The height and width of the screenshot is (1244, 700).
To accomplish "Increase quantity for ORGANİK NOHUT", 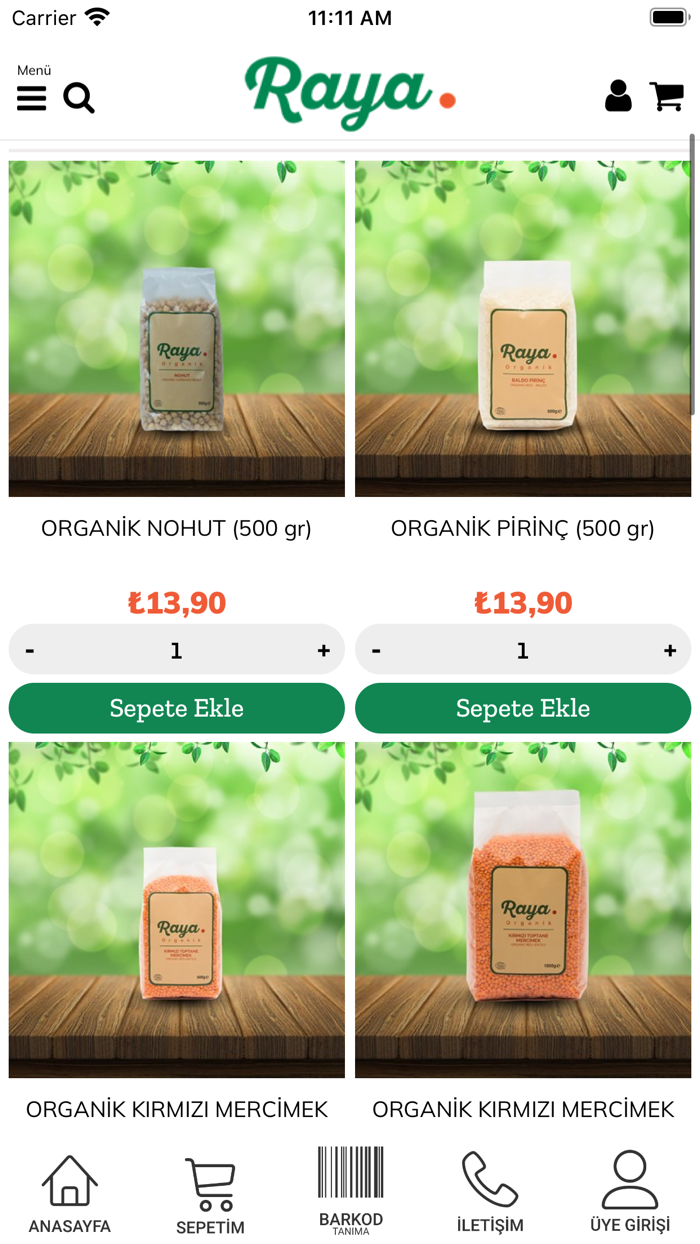I will click(x=323, y=651).
